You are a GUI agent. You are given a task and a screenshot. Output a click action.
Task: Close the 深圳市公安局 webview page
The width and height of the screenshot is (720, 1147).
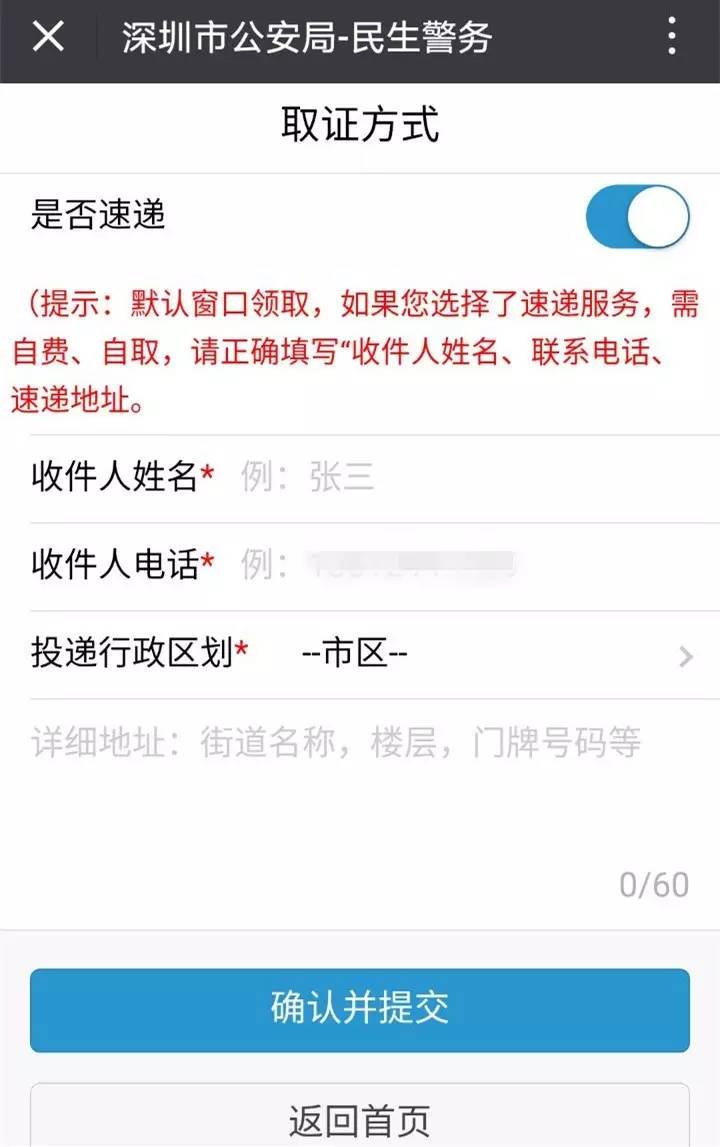coord(48,38)
